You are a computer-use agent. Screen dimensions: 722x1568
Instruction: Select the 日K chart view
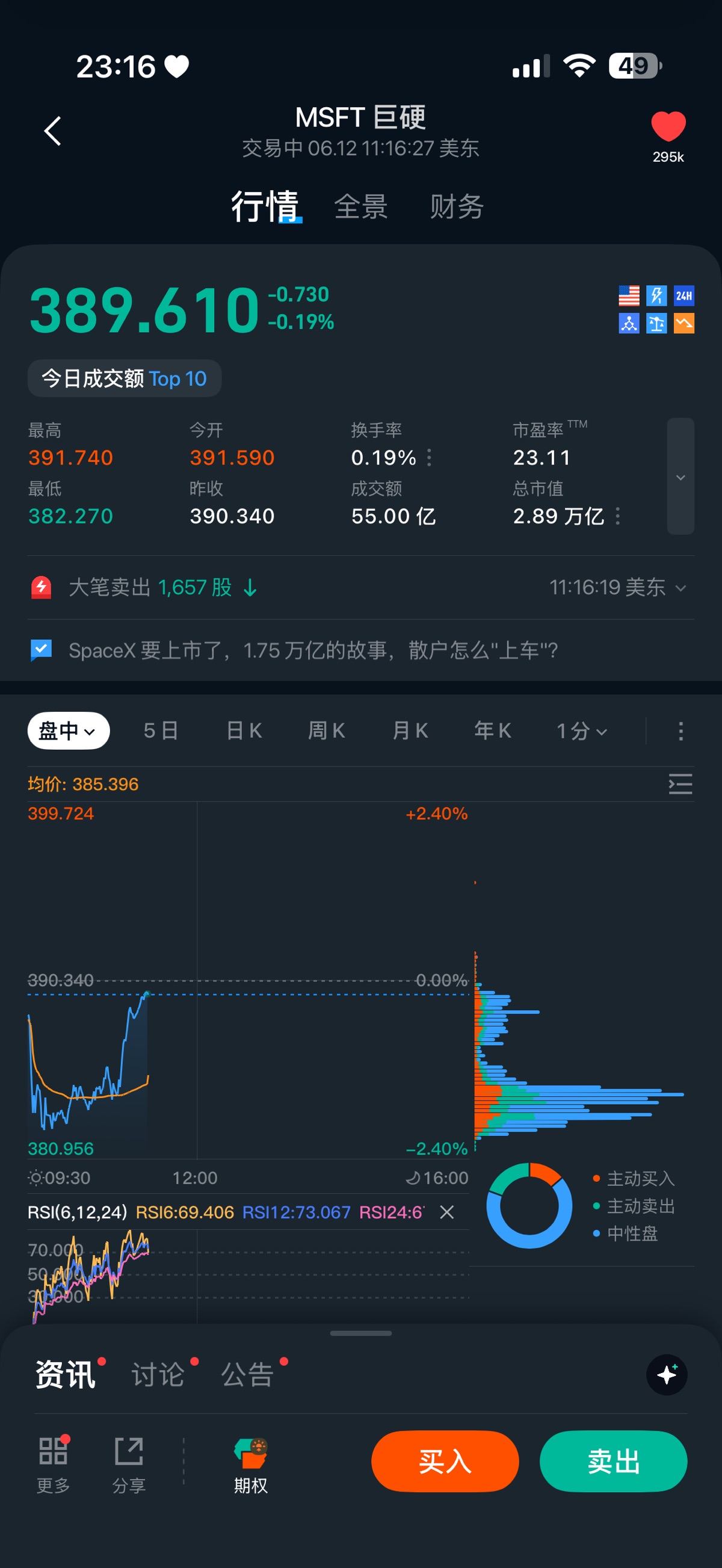(x=244, y=730)
